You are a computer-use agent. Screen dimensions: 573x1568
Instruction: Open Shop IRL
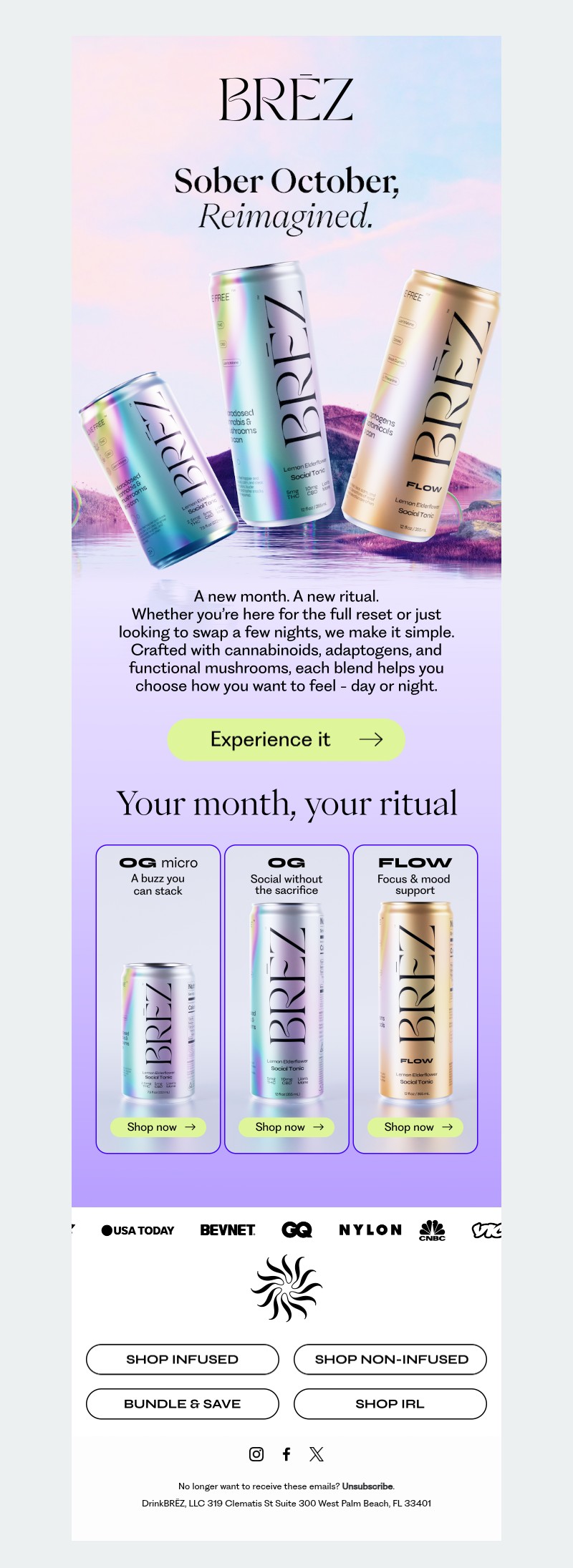[x=390, y=1403]
